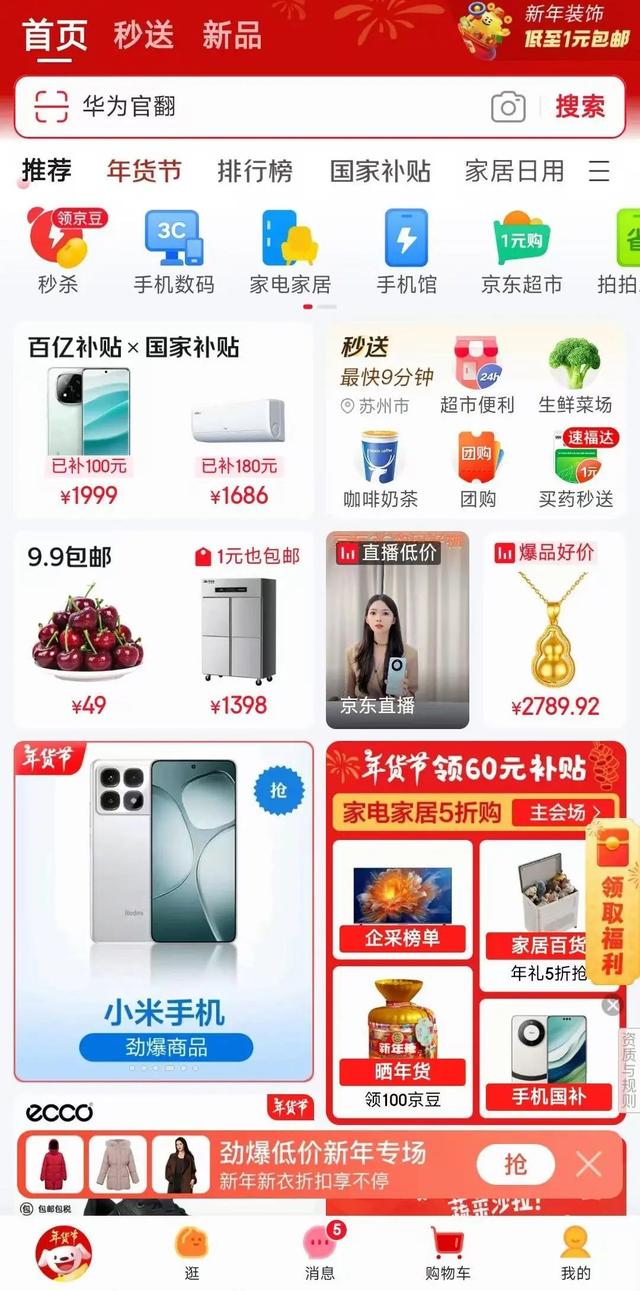
Task: Select the 年货节 category tab
Action: point(144,171)
